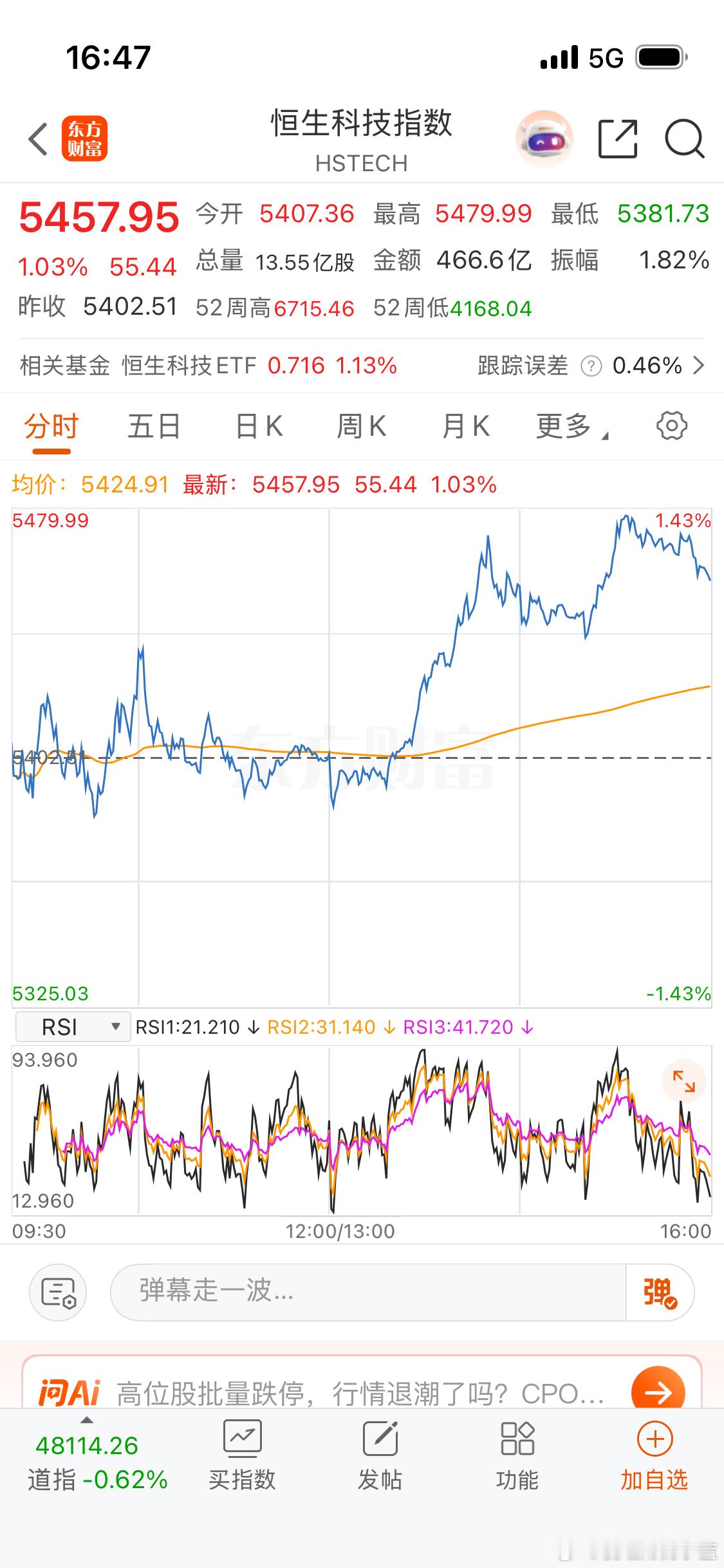The height and width of the screenshot is (1568, 724).
Task: Share the Hang Seng Tech index page
Action: (x=617, y=138)
